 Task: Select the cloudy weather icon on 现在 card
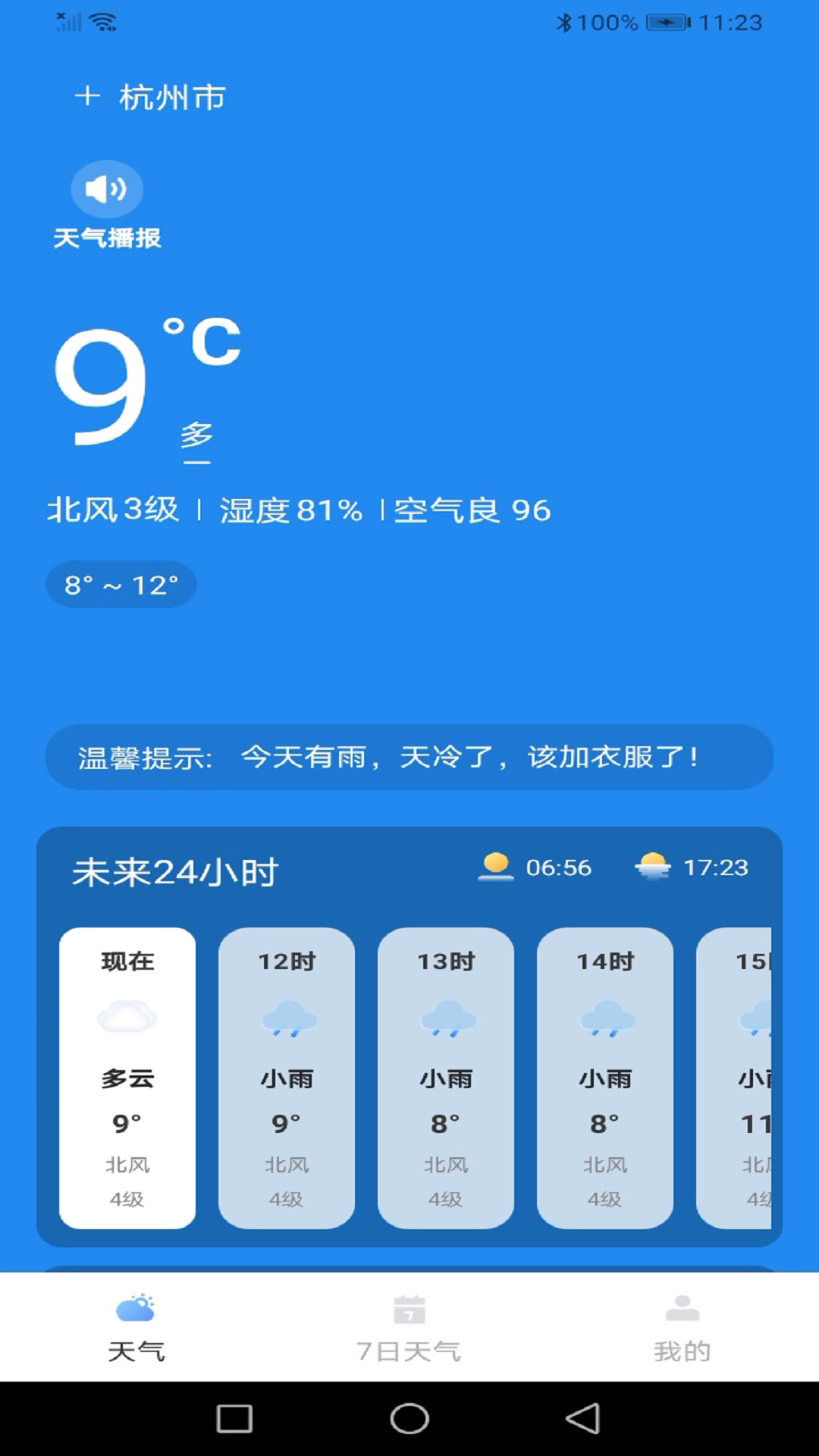pyautogui.click(x=127, y=1016)
